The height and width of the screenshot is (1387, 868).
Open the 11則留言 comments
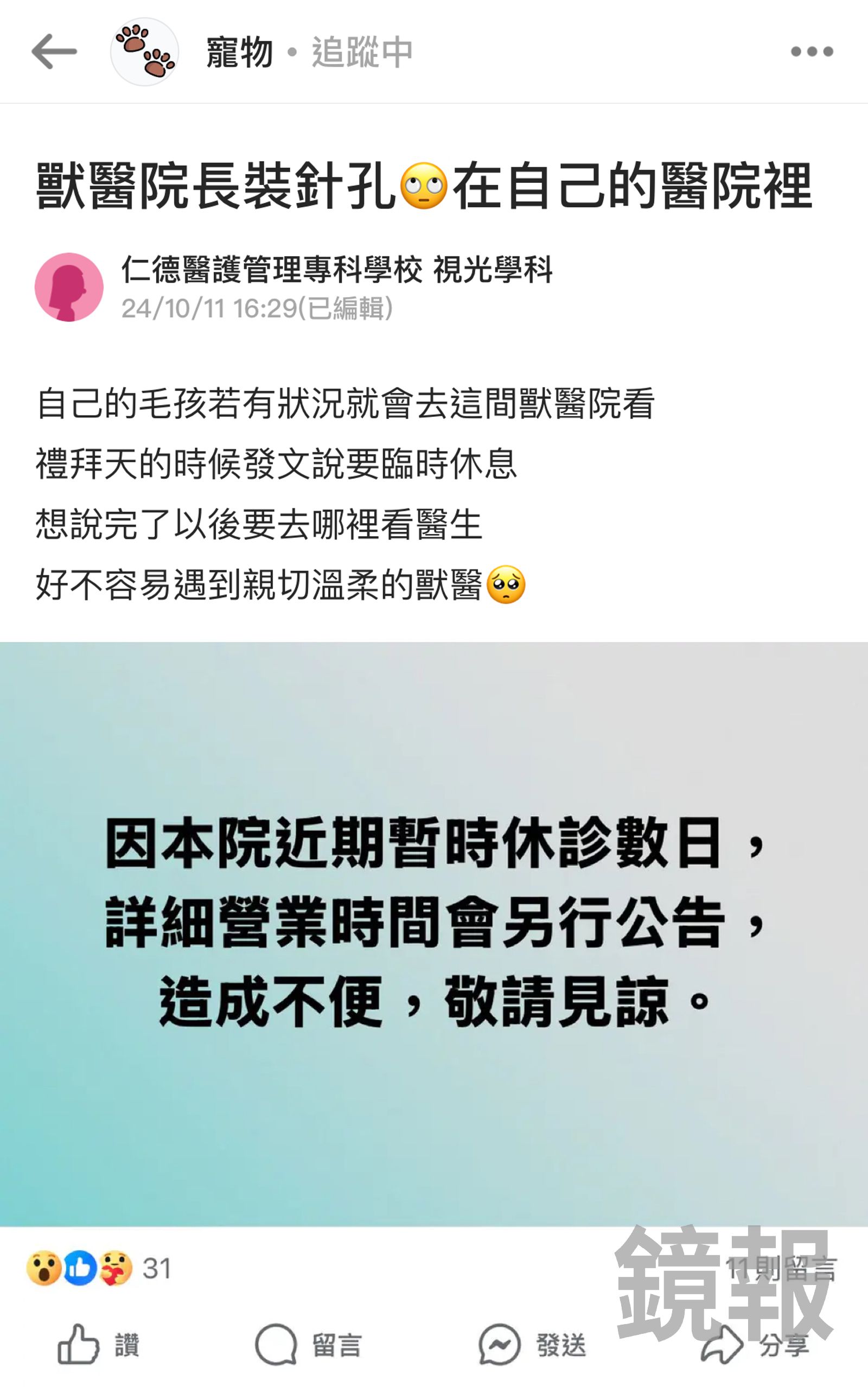pyautogui.click(x=780, y=1268)
